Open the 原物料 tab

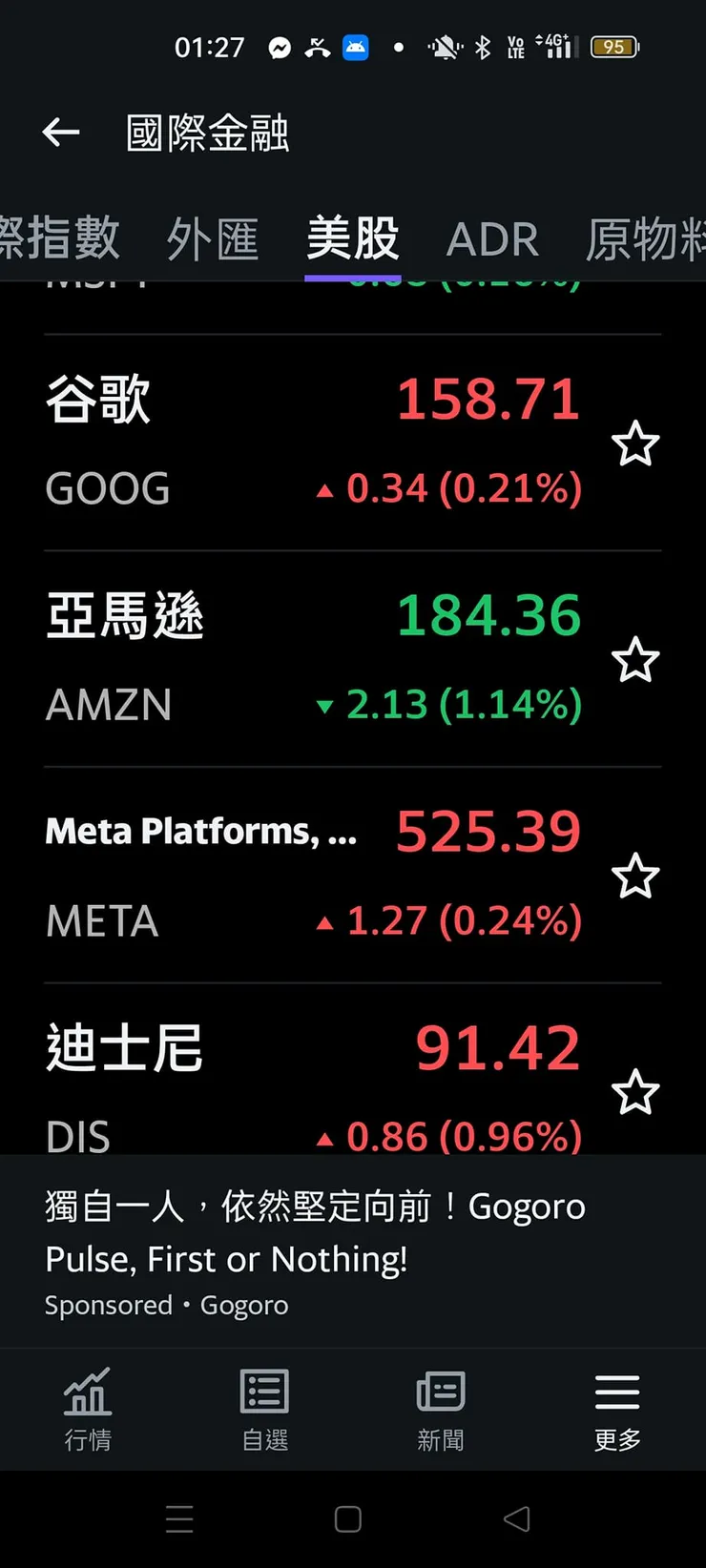pos(645,238)
